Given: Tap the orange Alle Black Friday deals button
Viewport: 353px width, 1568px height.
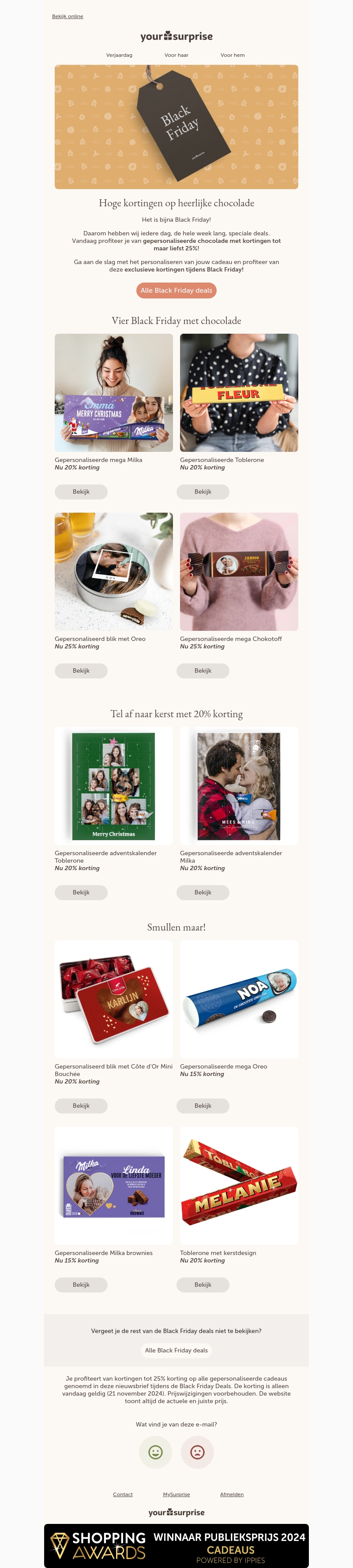Looking at the screenshot, I should pos(176,291).
